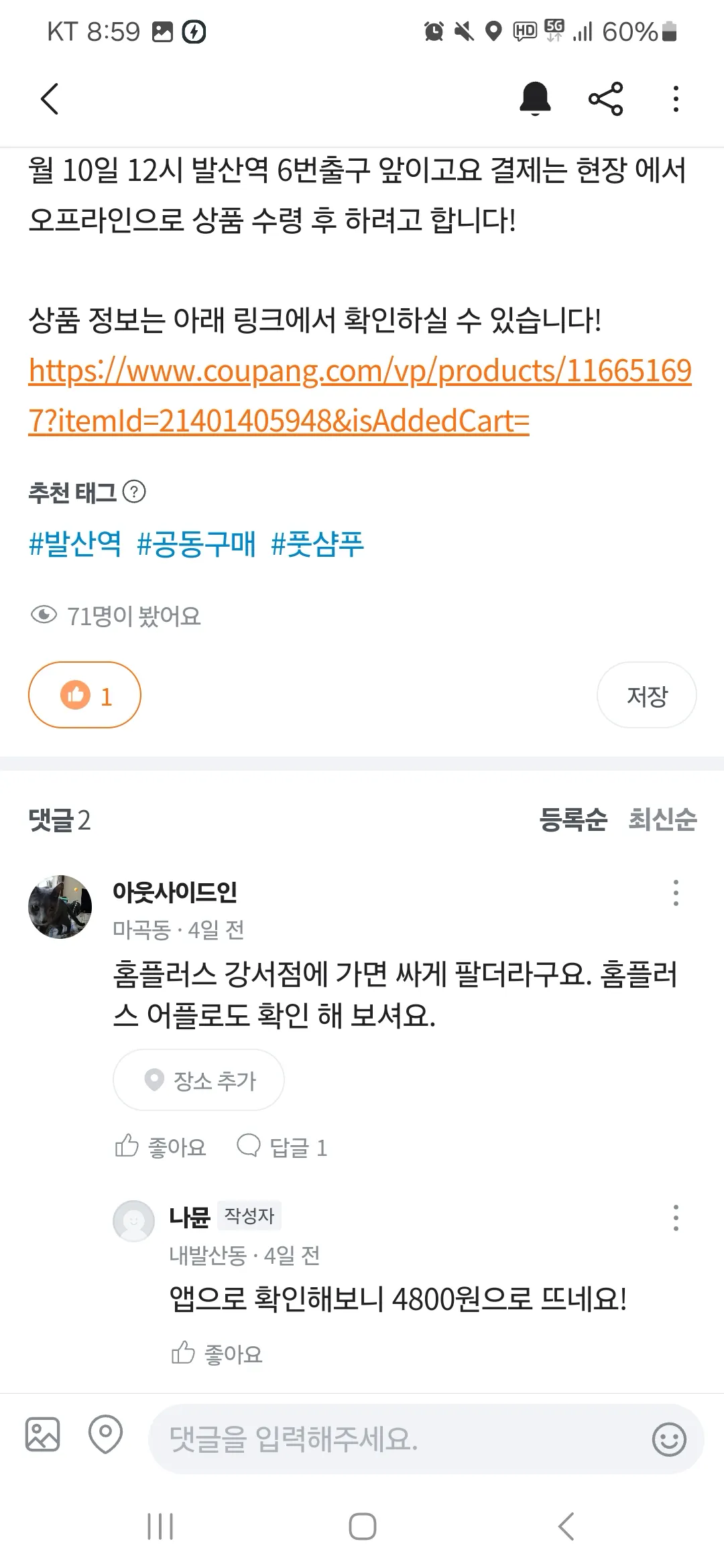Open 아웃사이드인's profile picture
724x1568 pixels.
(x=60, y=906)
